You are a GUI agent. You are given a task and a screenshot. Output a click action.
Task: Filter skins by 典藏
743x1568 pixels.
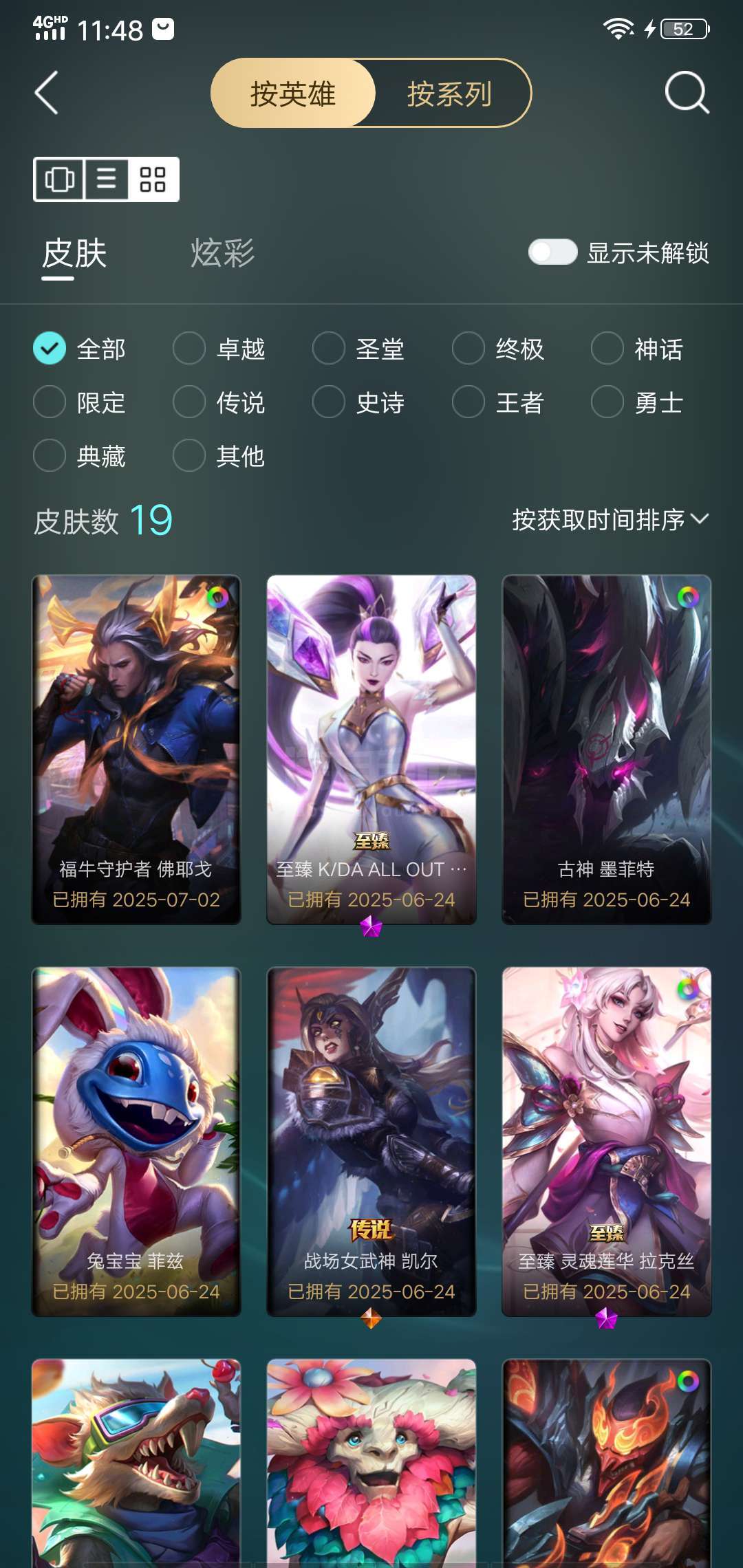[x=80, y=456]
